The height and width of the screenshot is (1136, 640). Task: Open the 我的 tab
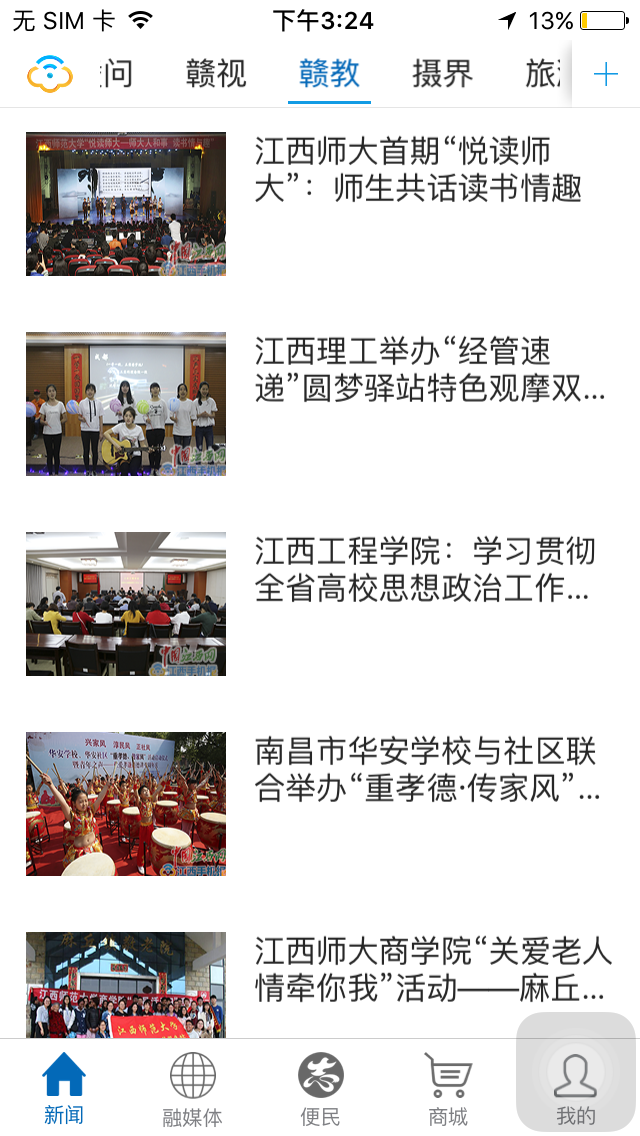(576, 1087)
